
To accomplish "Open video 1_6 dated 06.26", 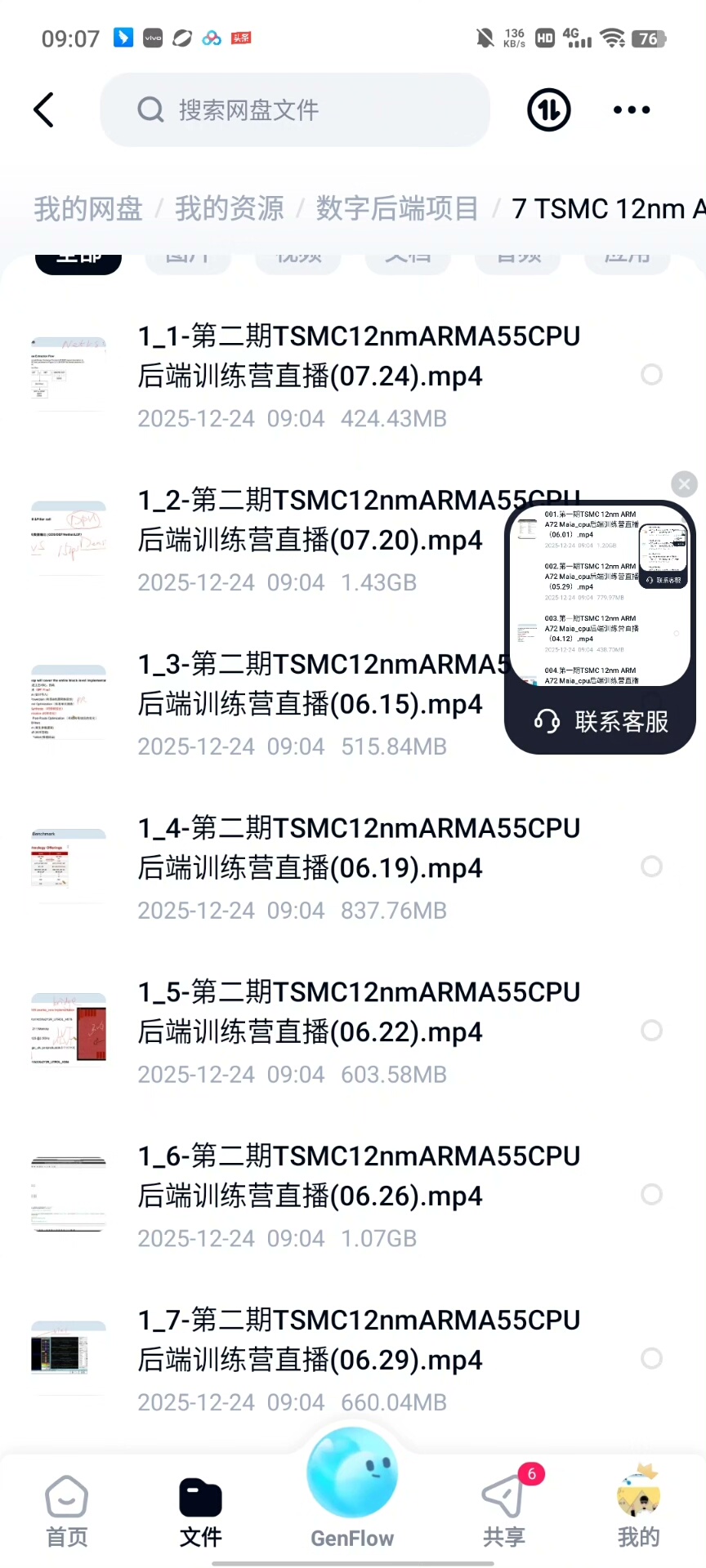I will [358, 1177].
